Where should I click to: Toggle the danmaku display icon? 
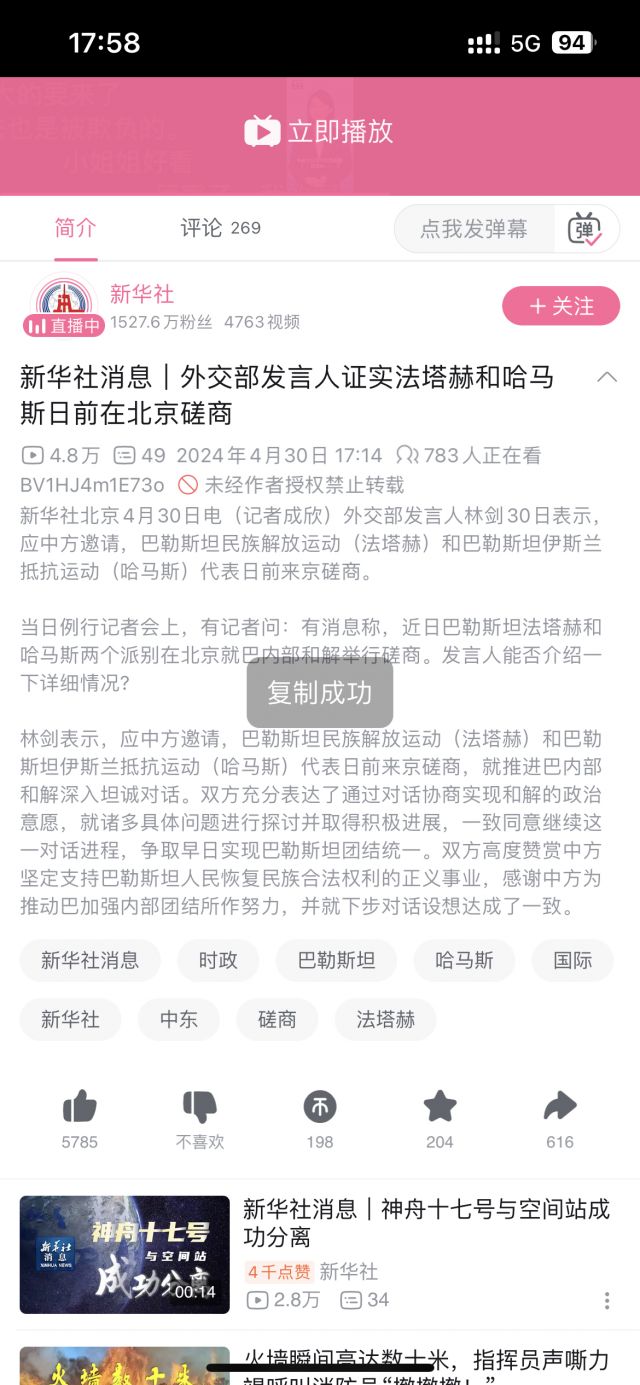(585, 229)
